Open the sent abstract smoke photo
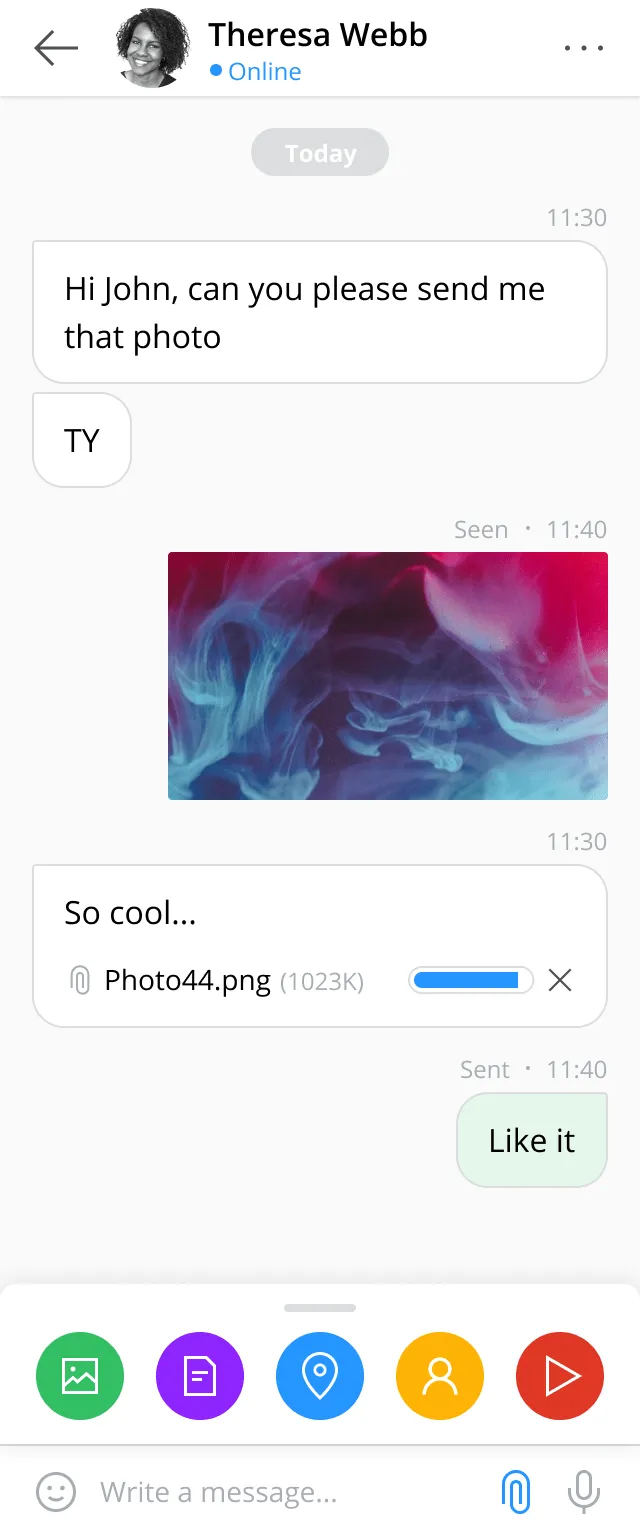 (x=388, y=676)
